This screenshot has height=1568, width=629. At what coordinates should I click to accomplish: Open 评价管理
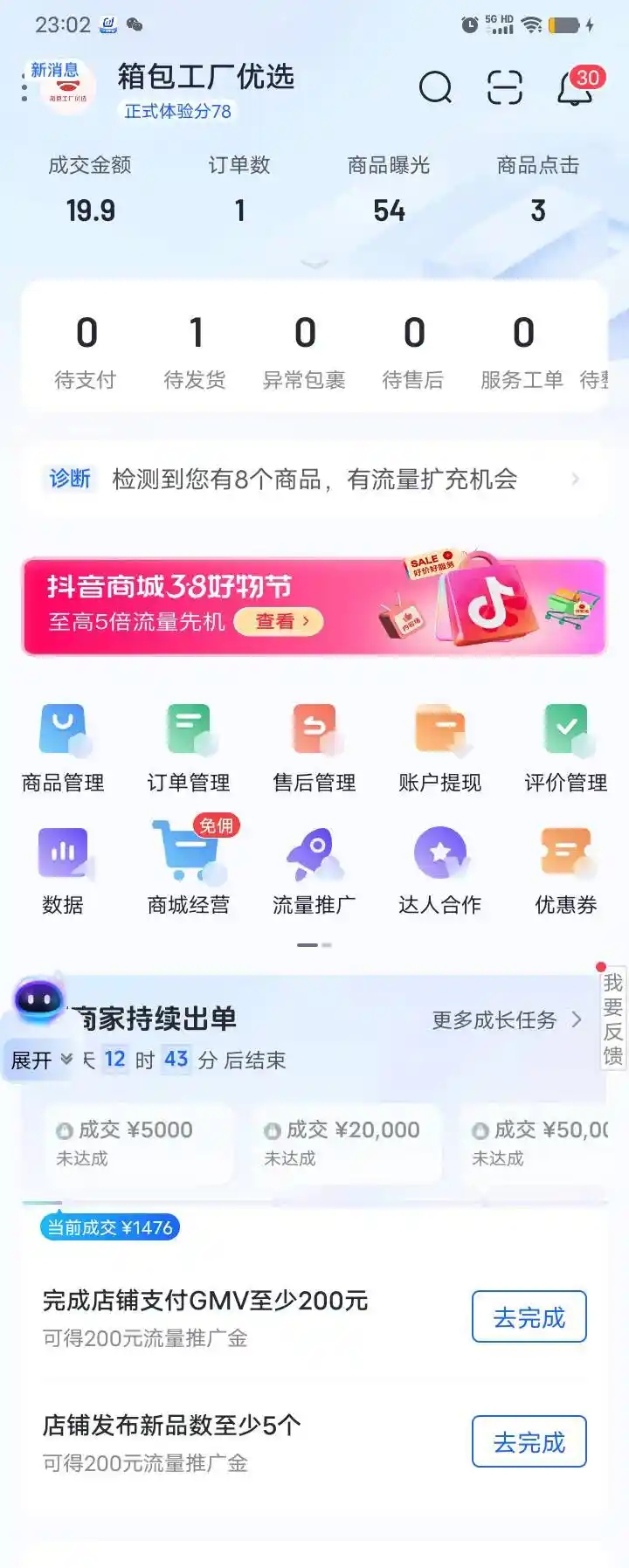coord(566,747)
